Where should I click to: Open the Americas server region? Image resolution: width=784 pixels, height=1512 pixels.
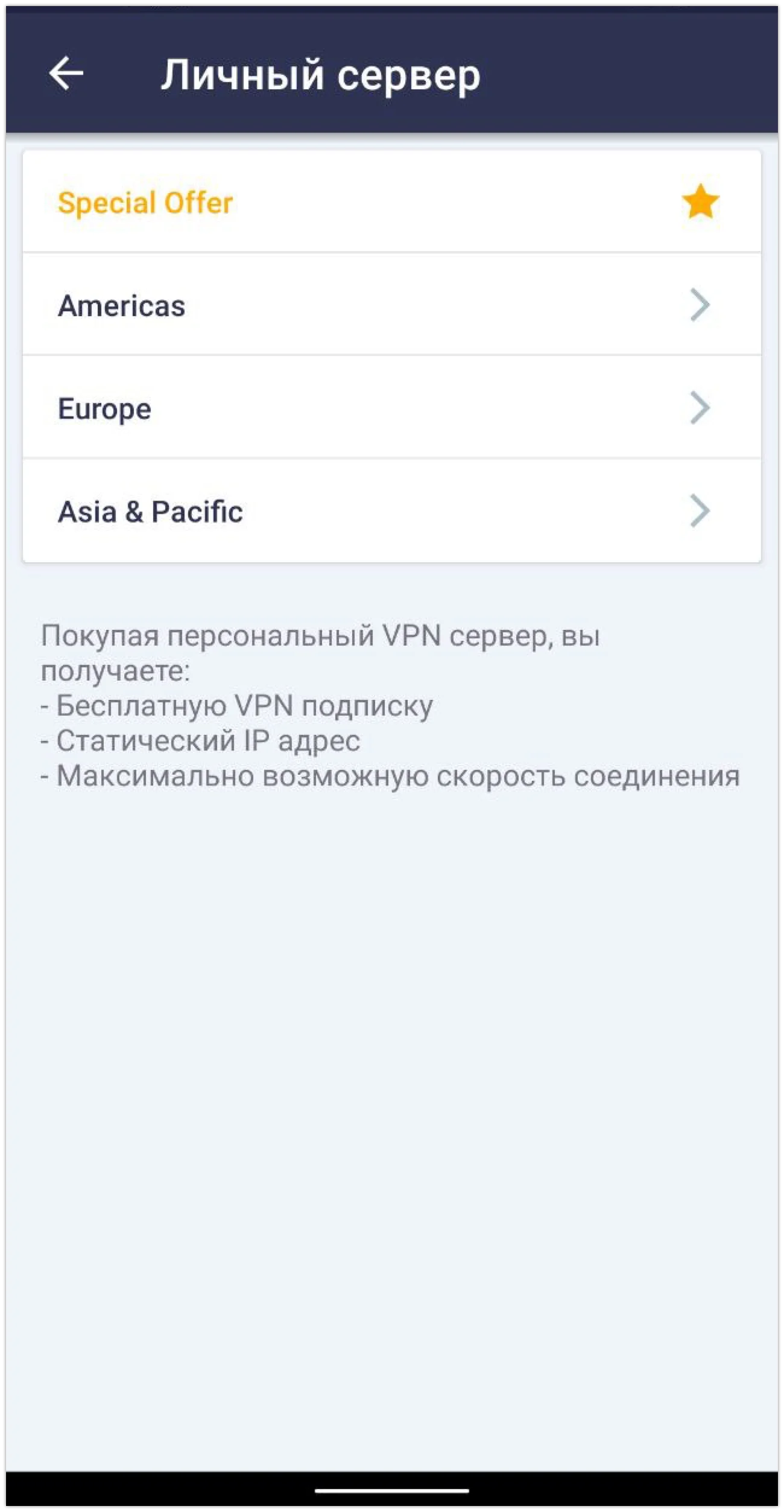tap(391, 305)
